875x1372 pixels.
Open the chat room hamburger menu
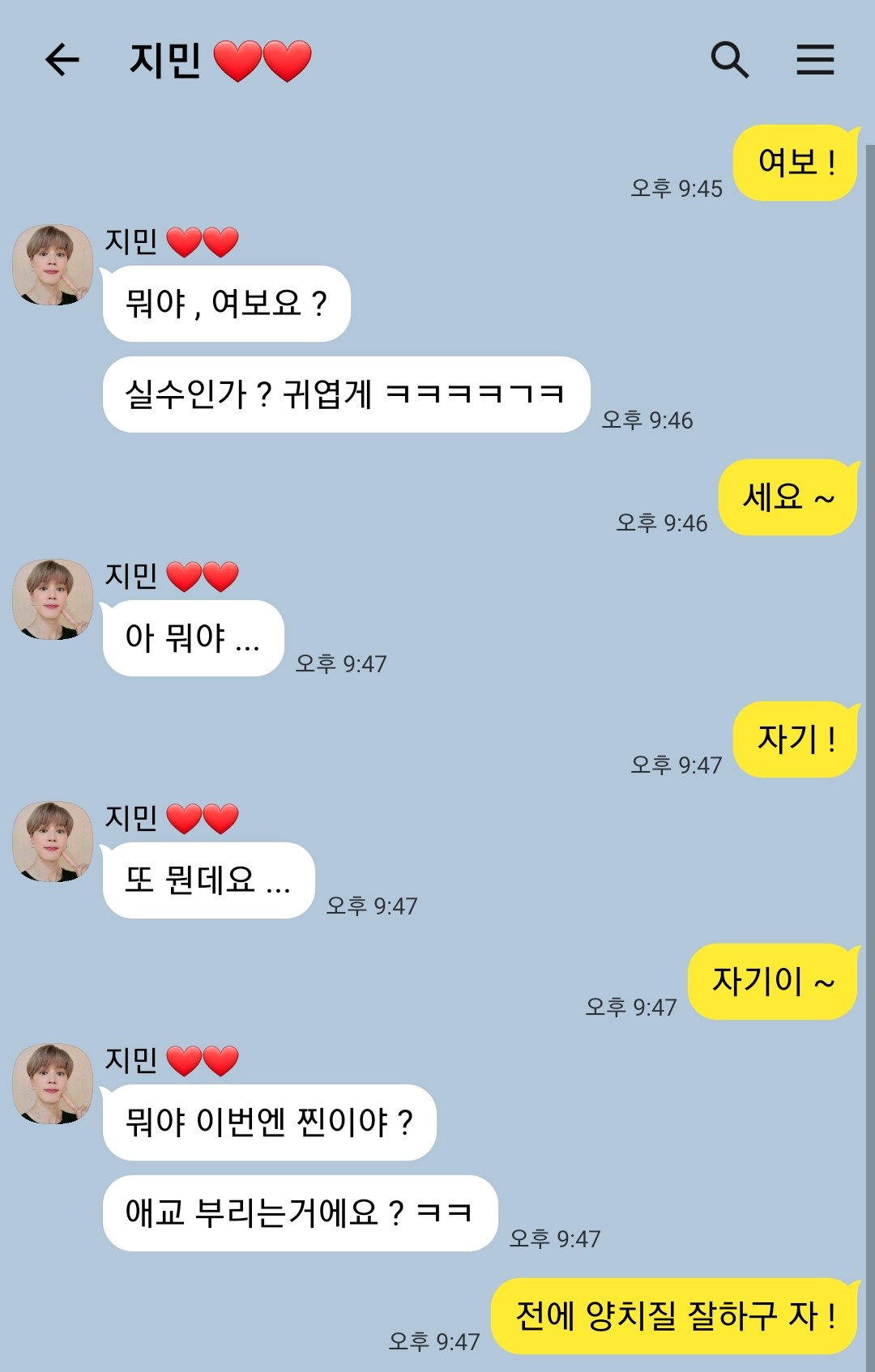(814, 60)
